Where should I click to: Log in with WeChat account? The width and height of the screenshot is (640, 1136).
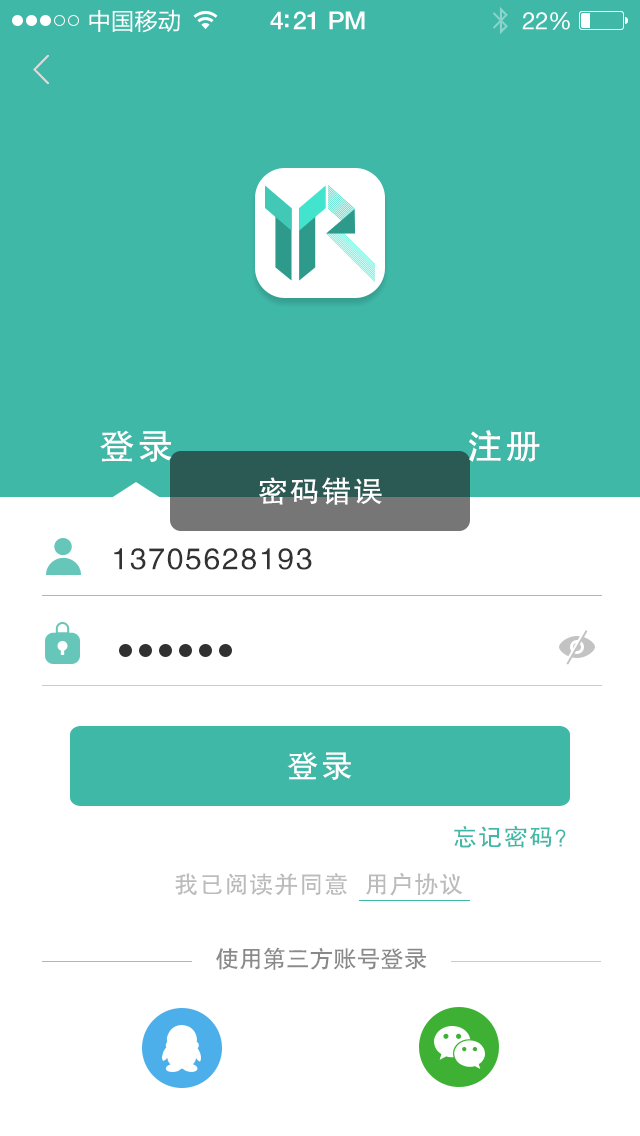(459, 1047)
